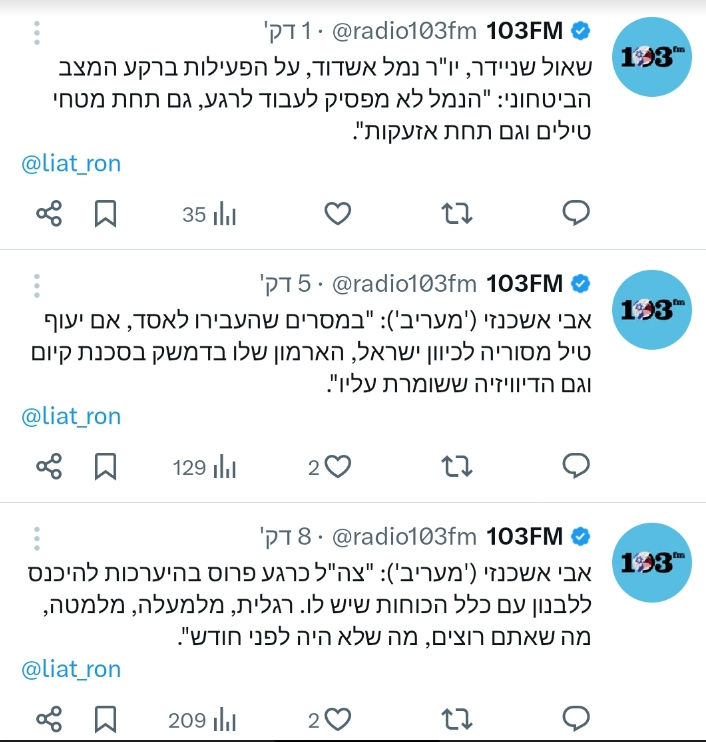The height and width of the screenshot is (742, 706).
Task: Open overflow menu on the Lebanon tweet
Action: (x=36, y=539)
